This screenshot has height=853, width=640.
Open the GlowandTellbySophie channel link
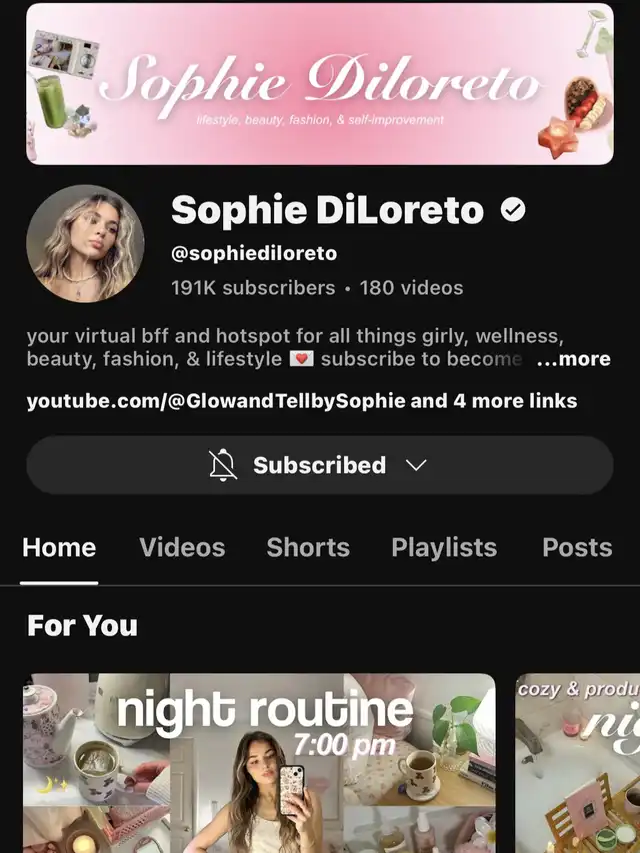coord(215,401)
